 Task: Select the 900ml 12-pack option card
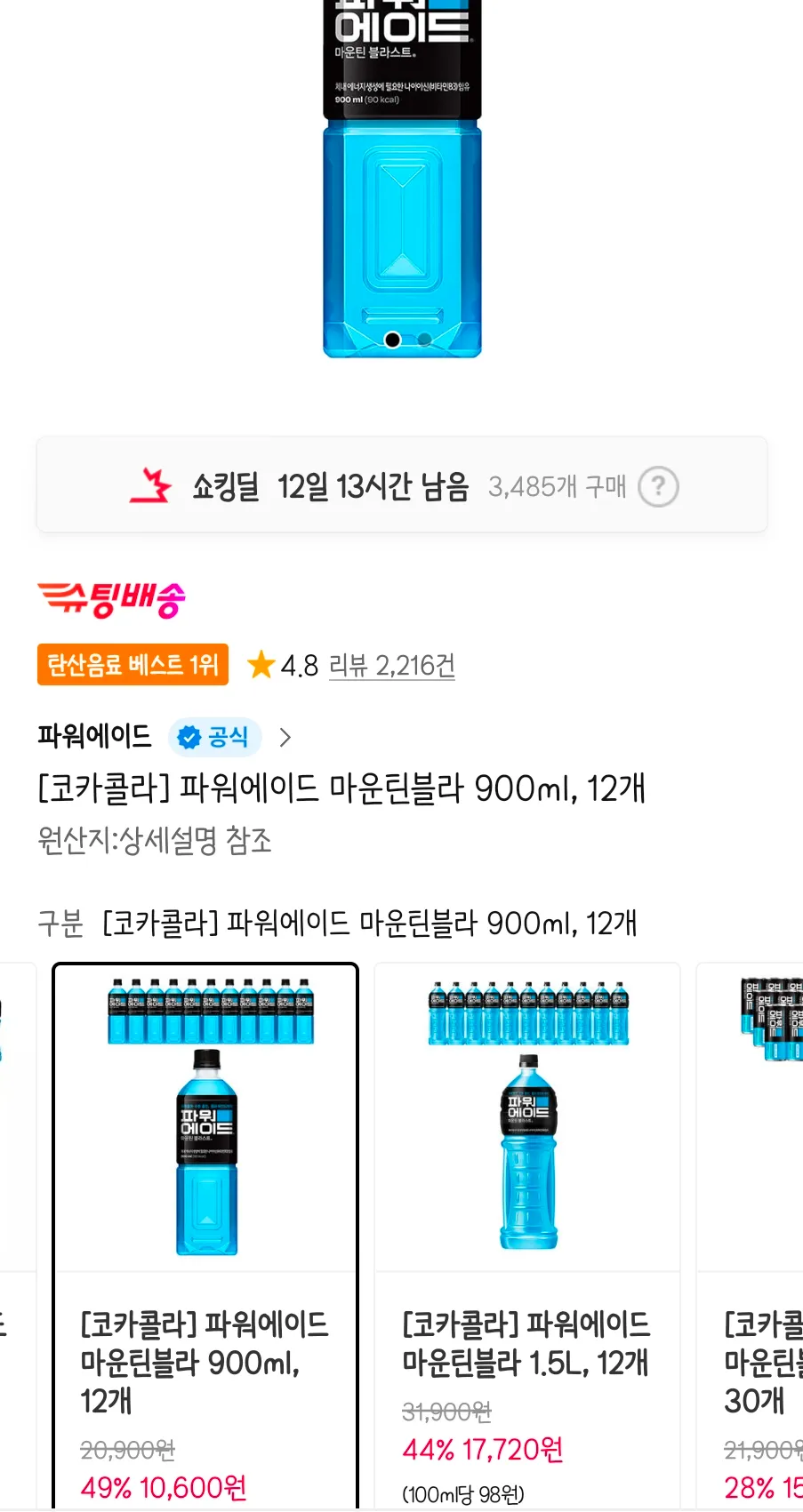[x=205, y=1236]
